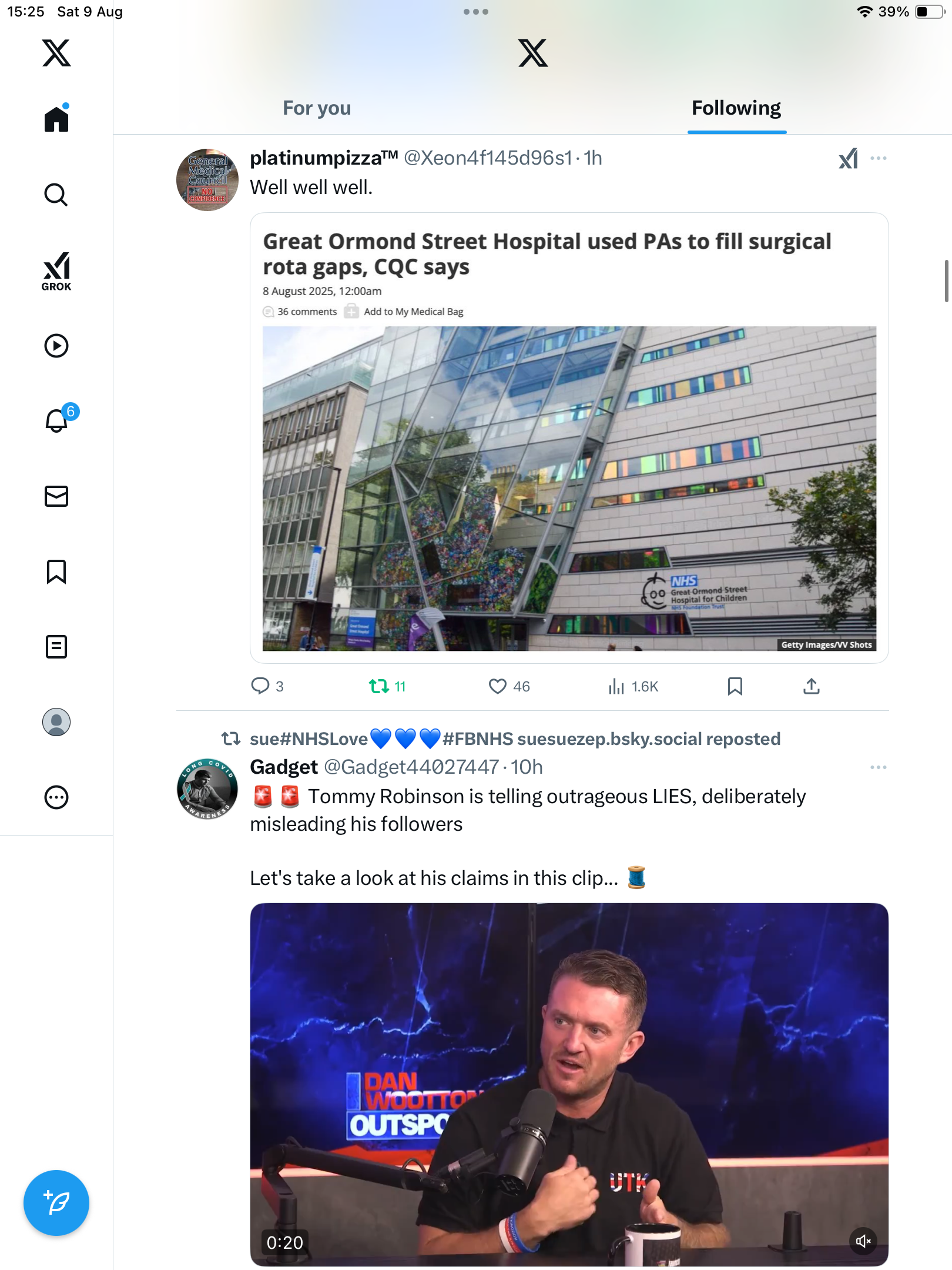Select the Following tab
This screenshot has width=952, height=1270.
tap(736, 108)
